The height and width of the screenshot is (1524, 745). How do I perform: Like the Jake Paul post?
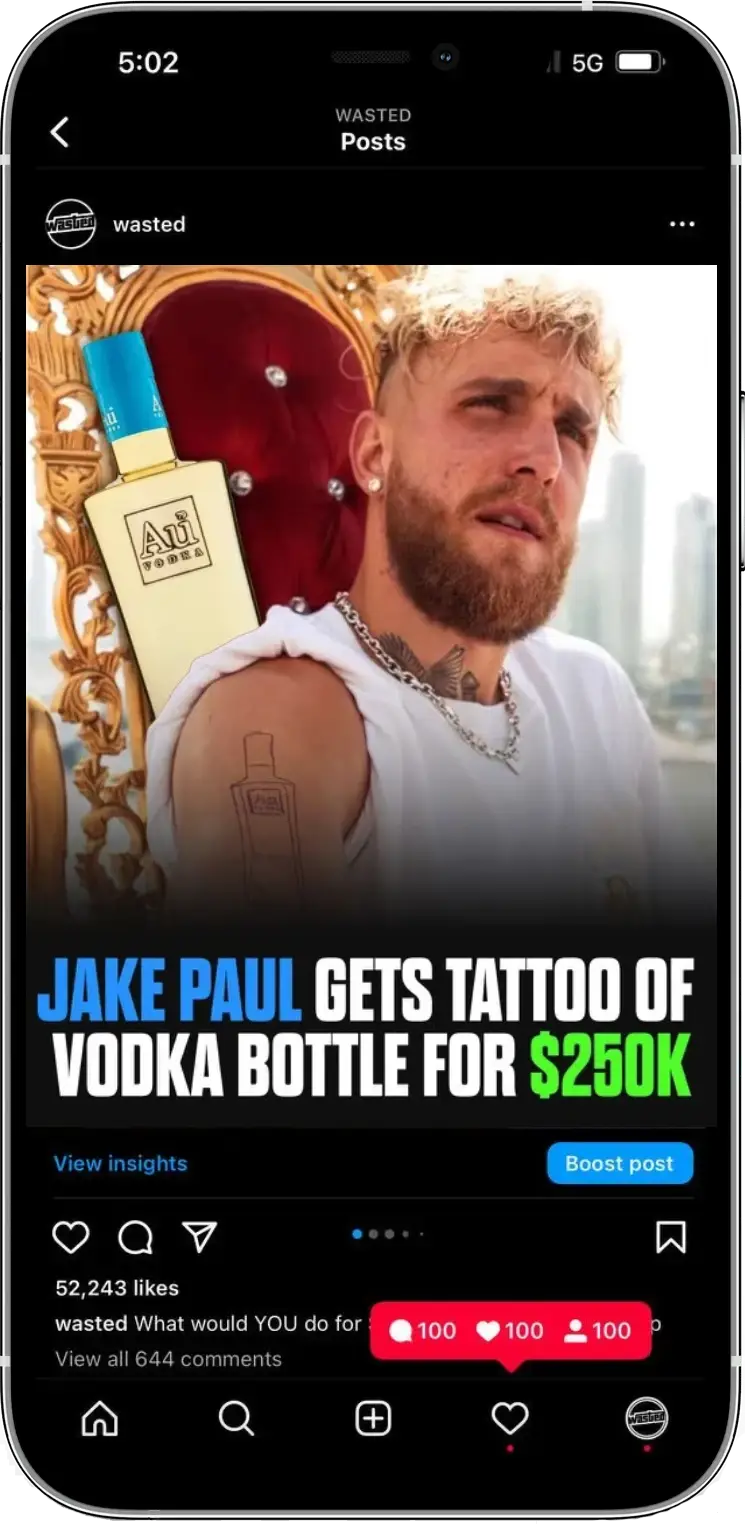[x=71, y=1238]
